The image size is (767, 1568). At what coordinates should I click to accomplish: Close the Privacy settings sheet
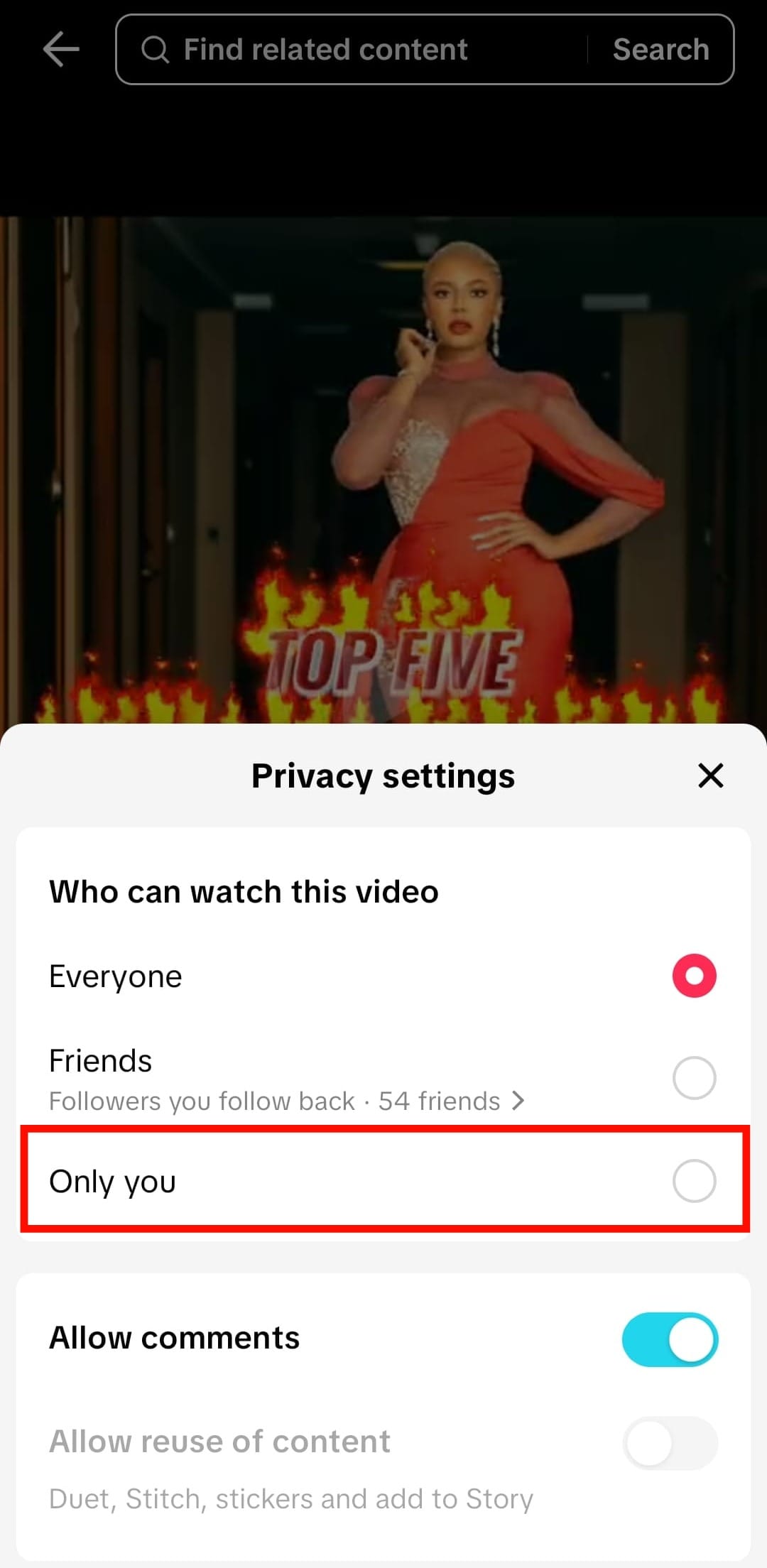tap(710, 775)
